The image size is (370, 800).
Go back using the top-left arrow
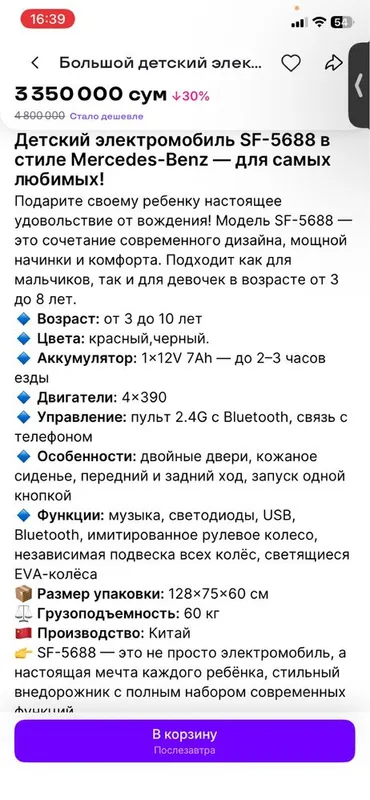35,63
